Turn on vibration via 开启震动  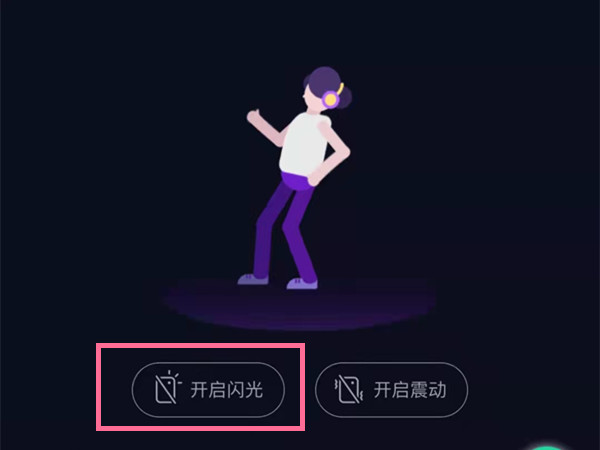point(392,389)
